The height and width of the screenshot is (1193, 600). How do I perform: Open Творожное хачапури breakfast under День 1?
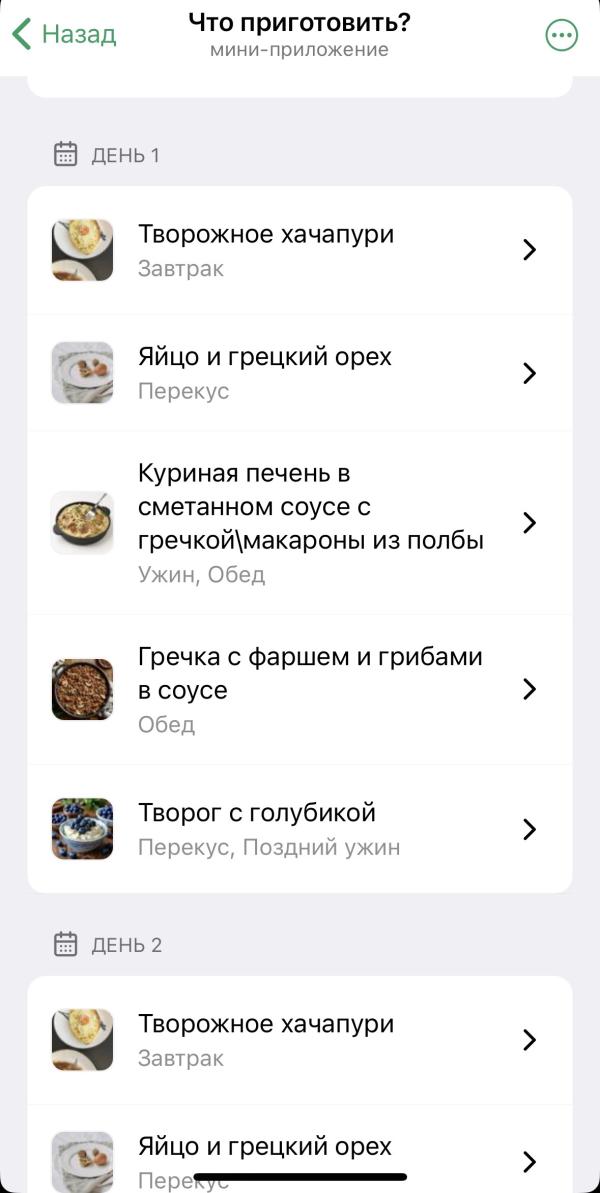pos(300,250)
